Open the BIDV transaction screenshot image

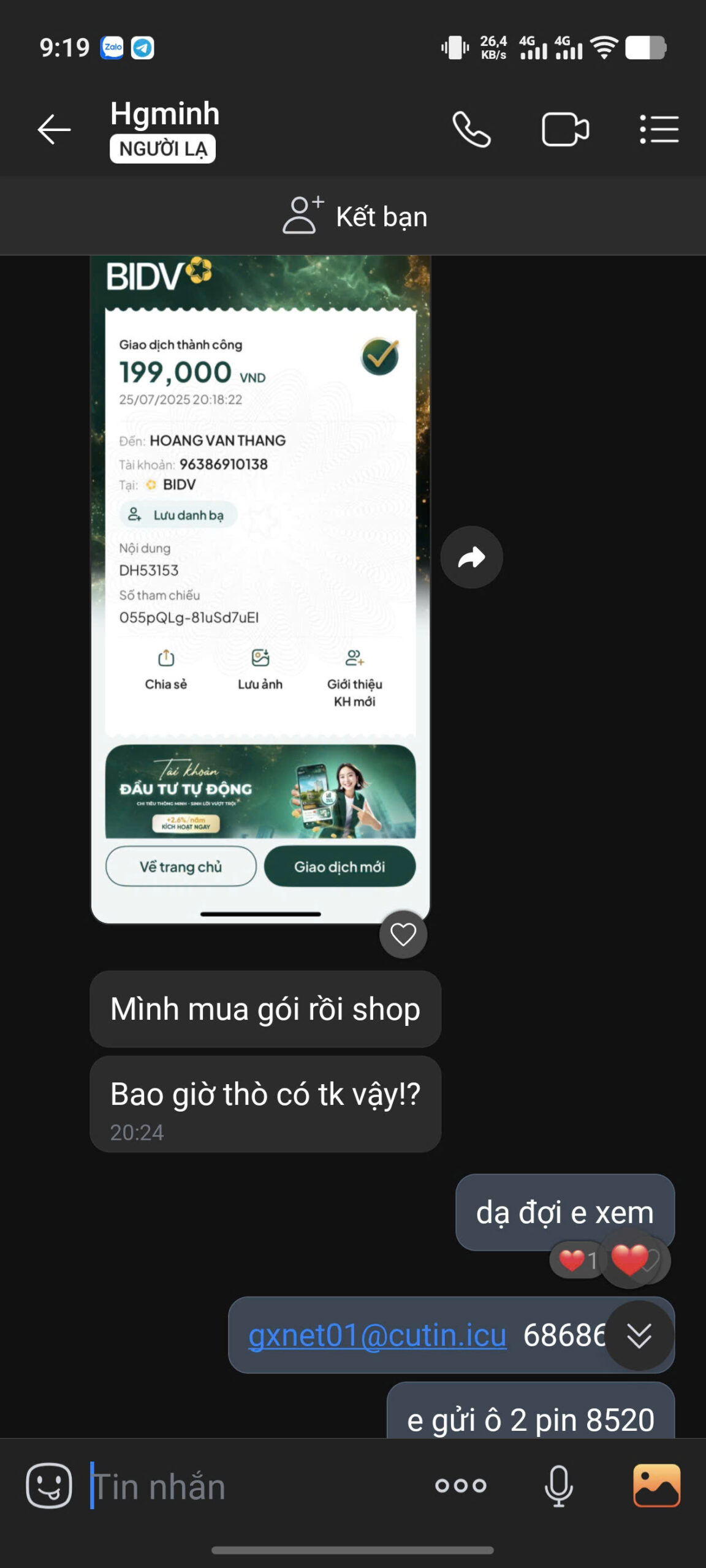pyautogui.click(x=260, y=588)
